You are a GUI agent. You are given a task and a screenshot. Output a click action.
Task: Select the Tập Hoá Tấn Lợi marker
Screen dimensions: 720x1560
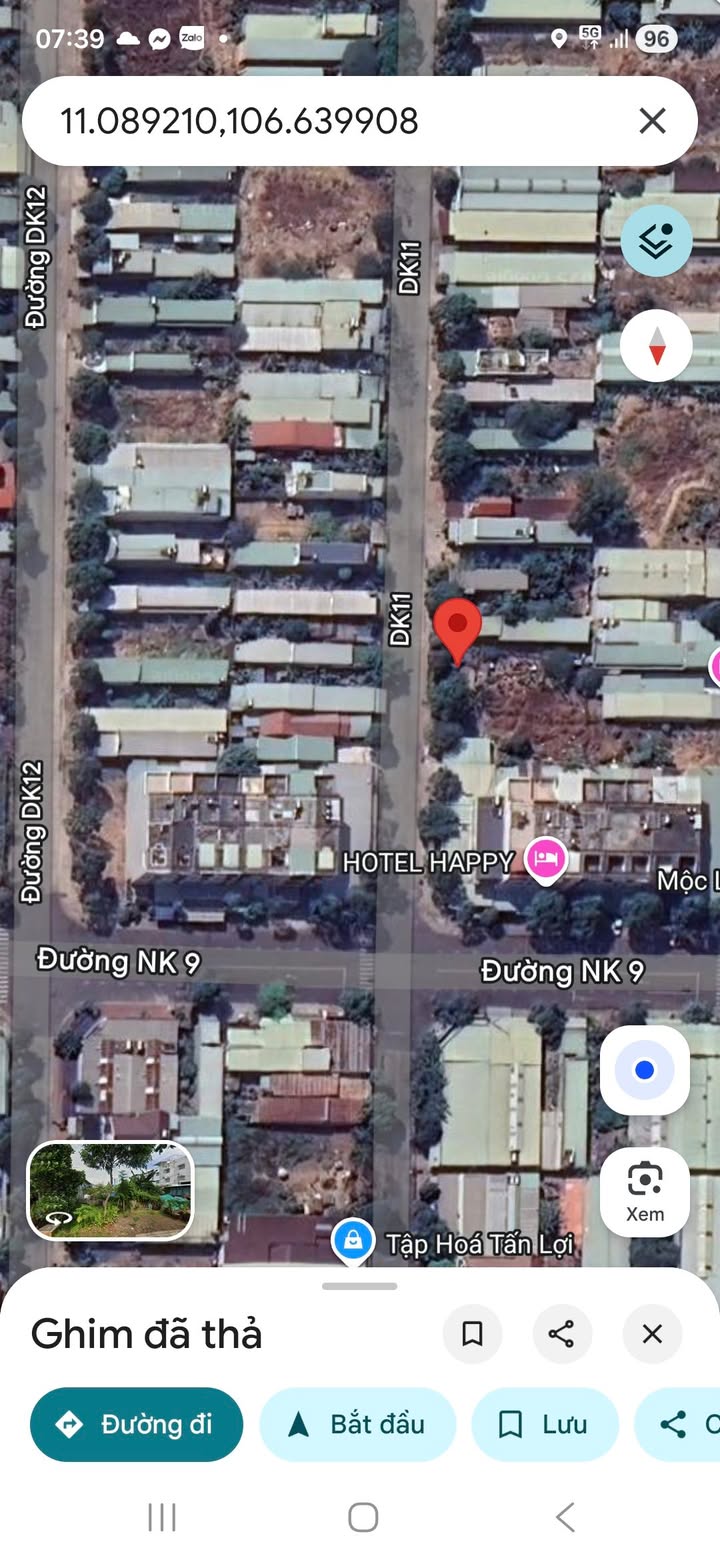point(352,1242)
